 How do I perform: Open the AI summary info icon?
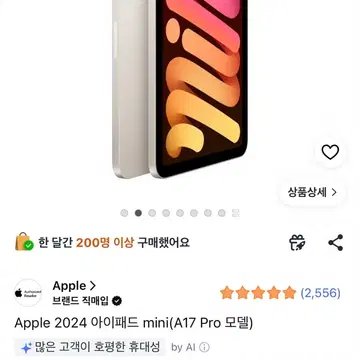point(204,347)
